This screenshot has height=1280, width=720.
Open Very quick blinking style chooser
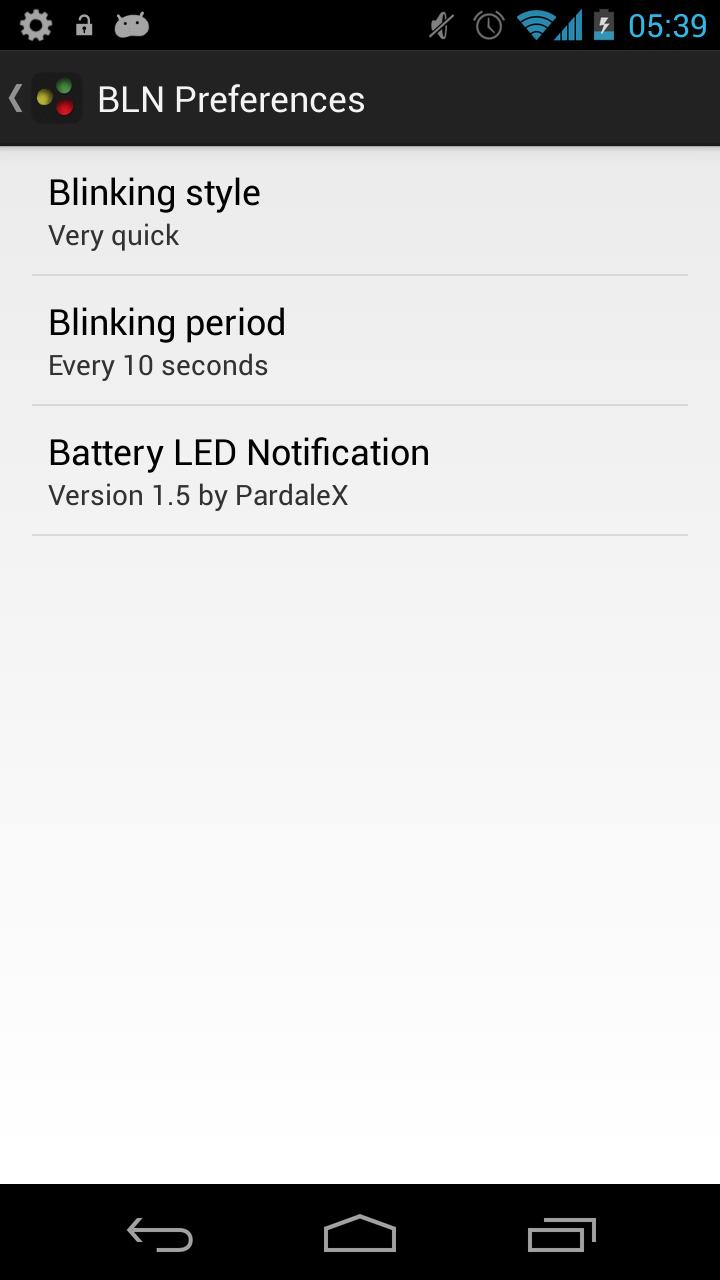point(113,234)
